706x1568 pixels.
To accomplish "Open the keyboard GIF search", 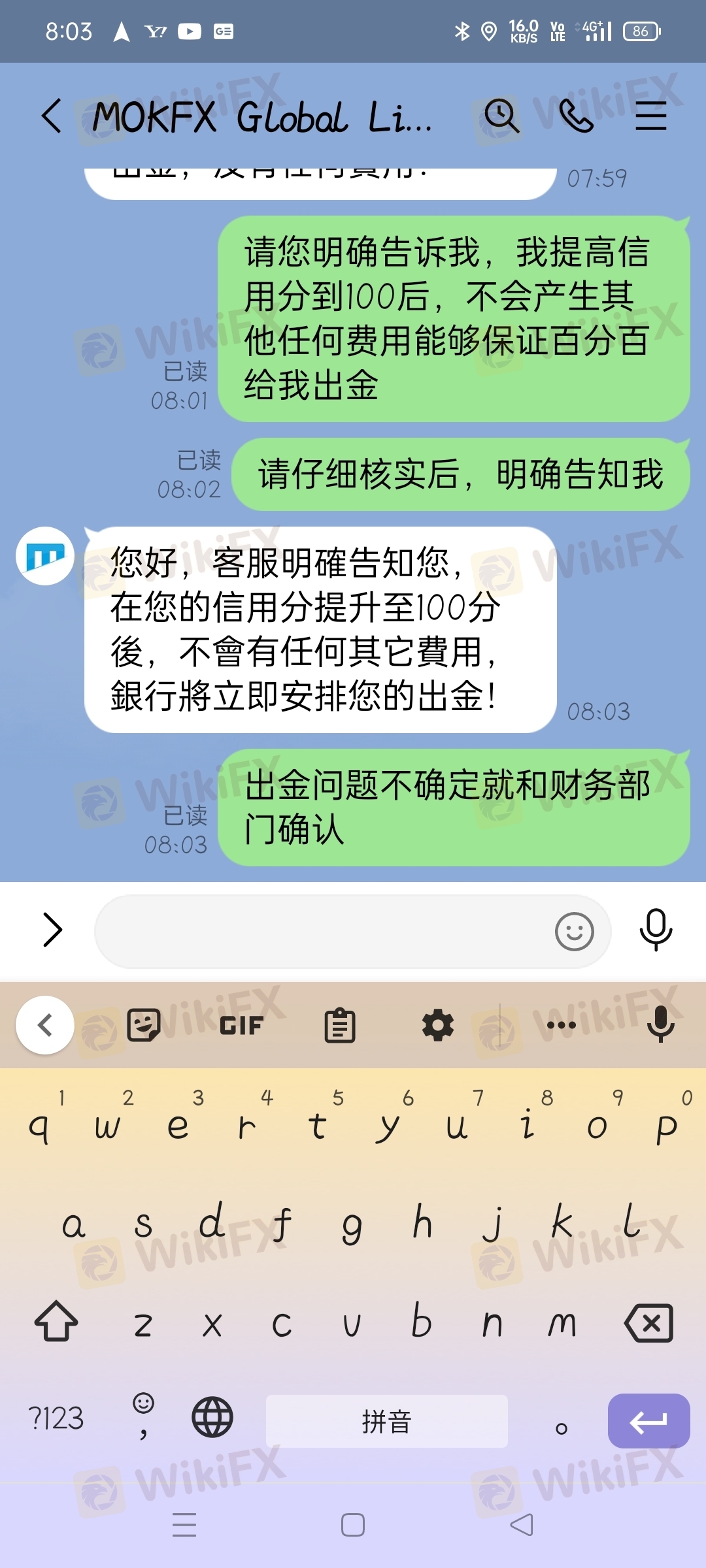I will 241,1025.
